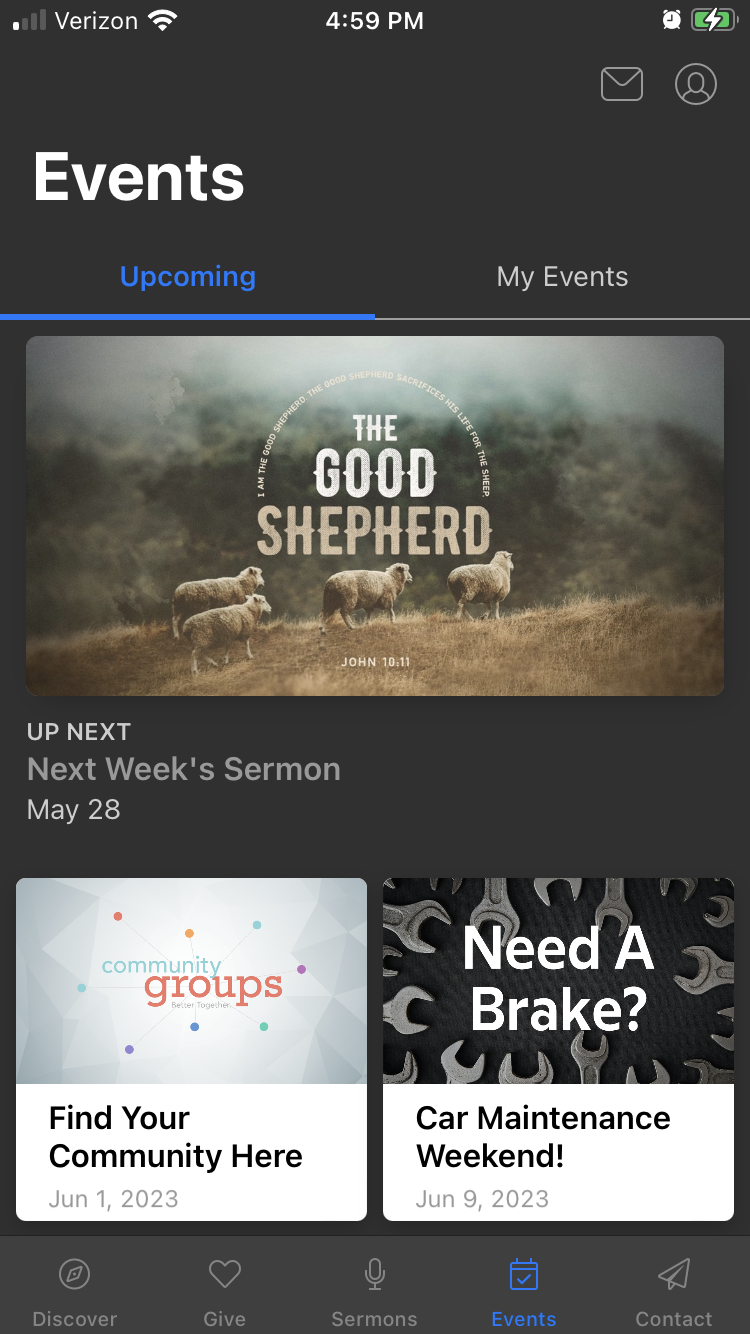Open the Discover compass icon

(x=75, y=1274)
